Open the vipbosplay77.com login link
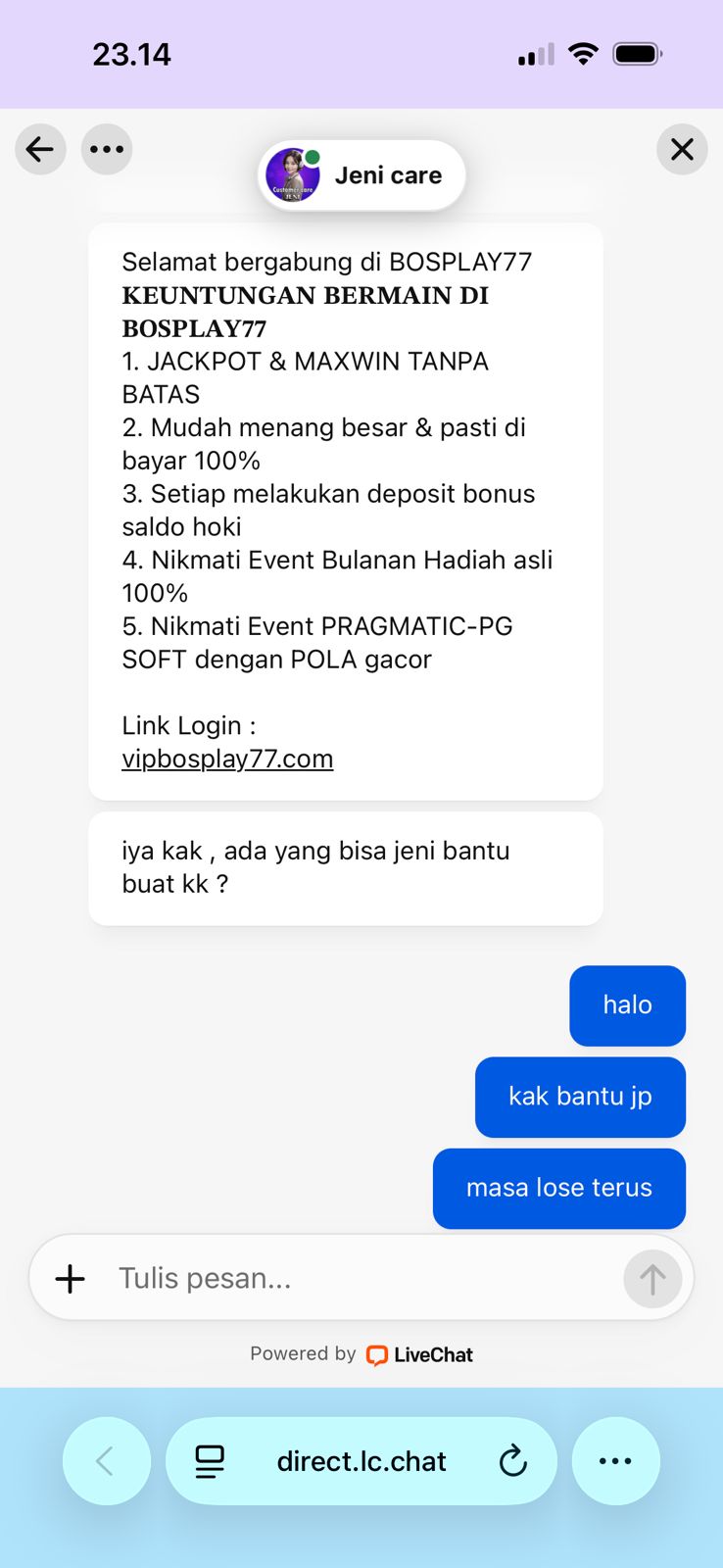 (227, 759)
